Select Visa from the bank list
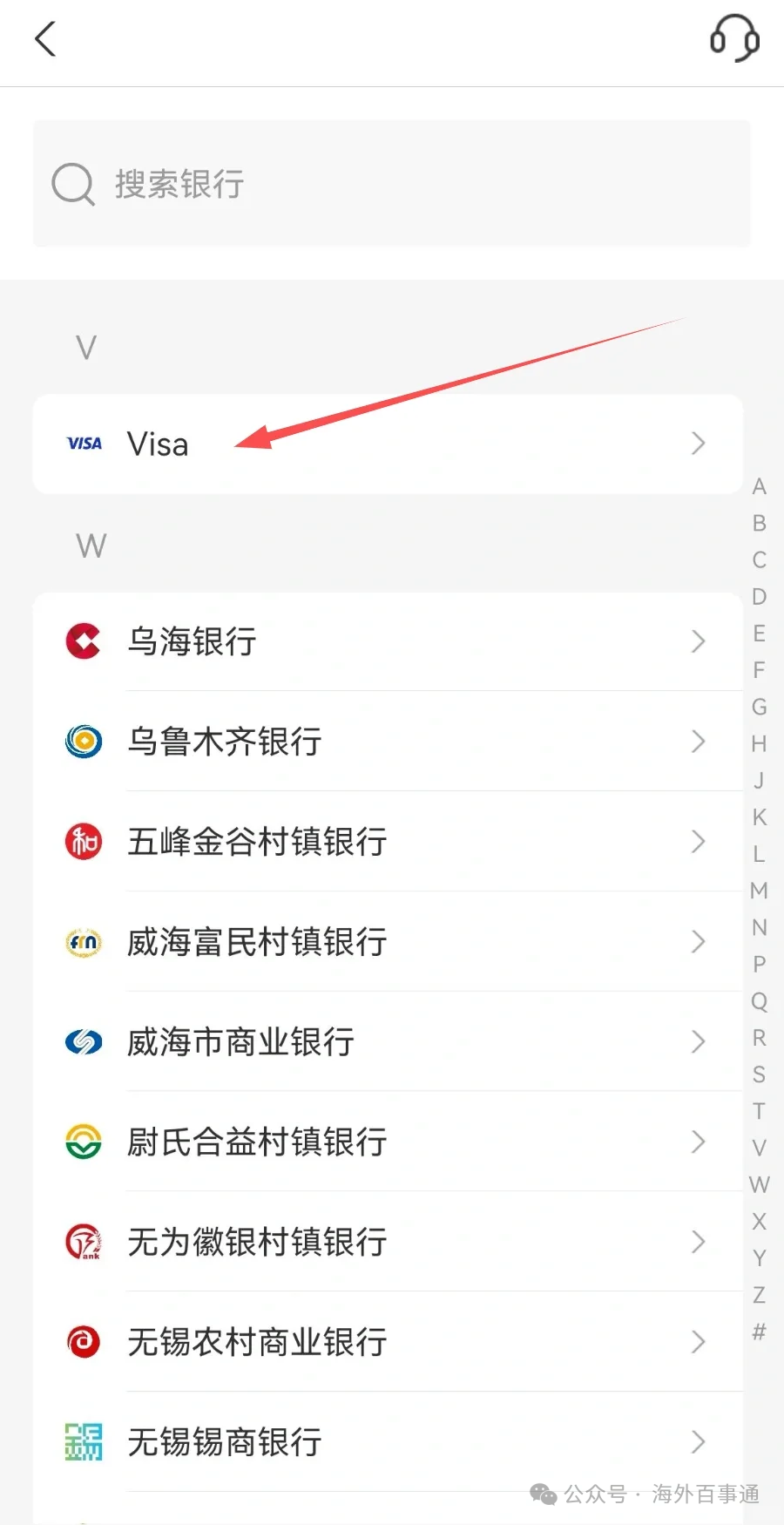The width and height of the screenshot is (784, 1525). point(388,444)
